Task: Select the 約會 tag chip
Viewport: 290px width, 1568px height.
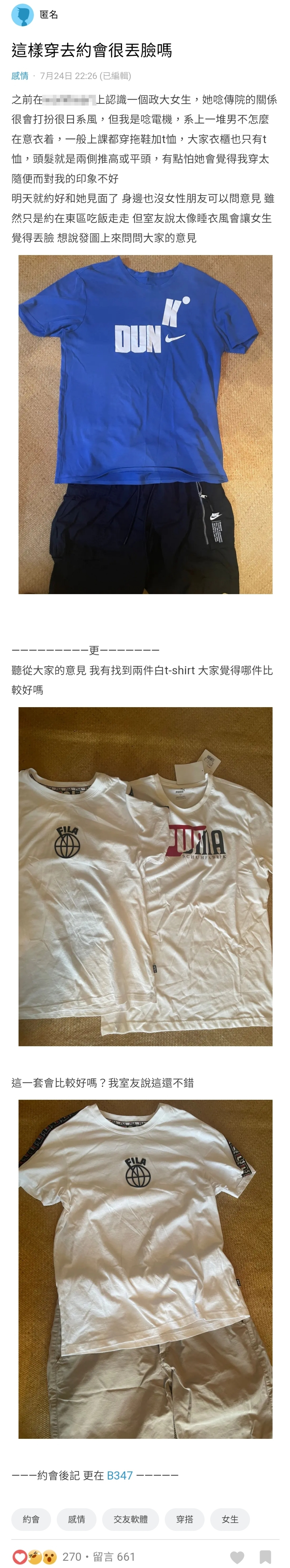Action: point(31,1519)
